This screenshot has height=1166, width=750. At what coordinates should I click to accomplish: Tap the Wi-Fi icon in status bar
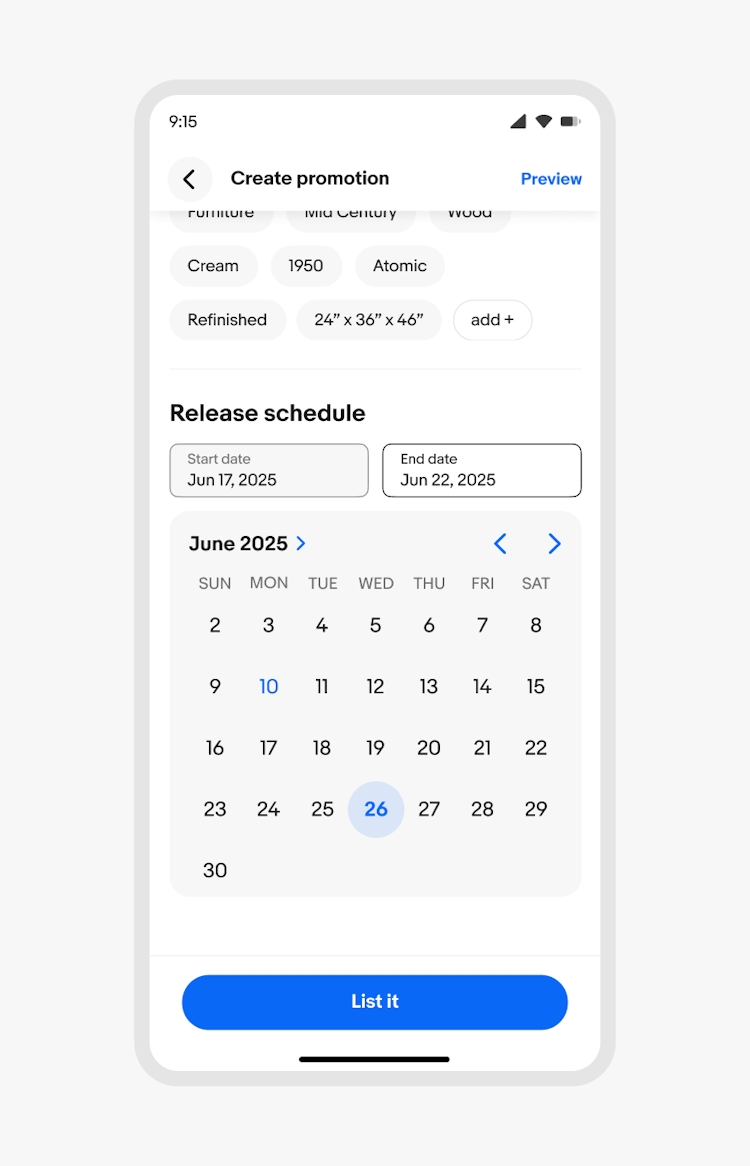point(543,121)
